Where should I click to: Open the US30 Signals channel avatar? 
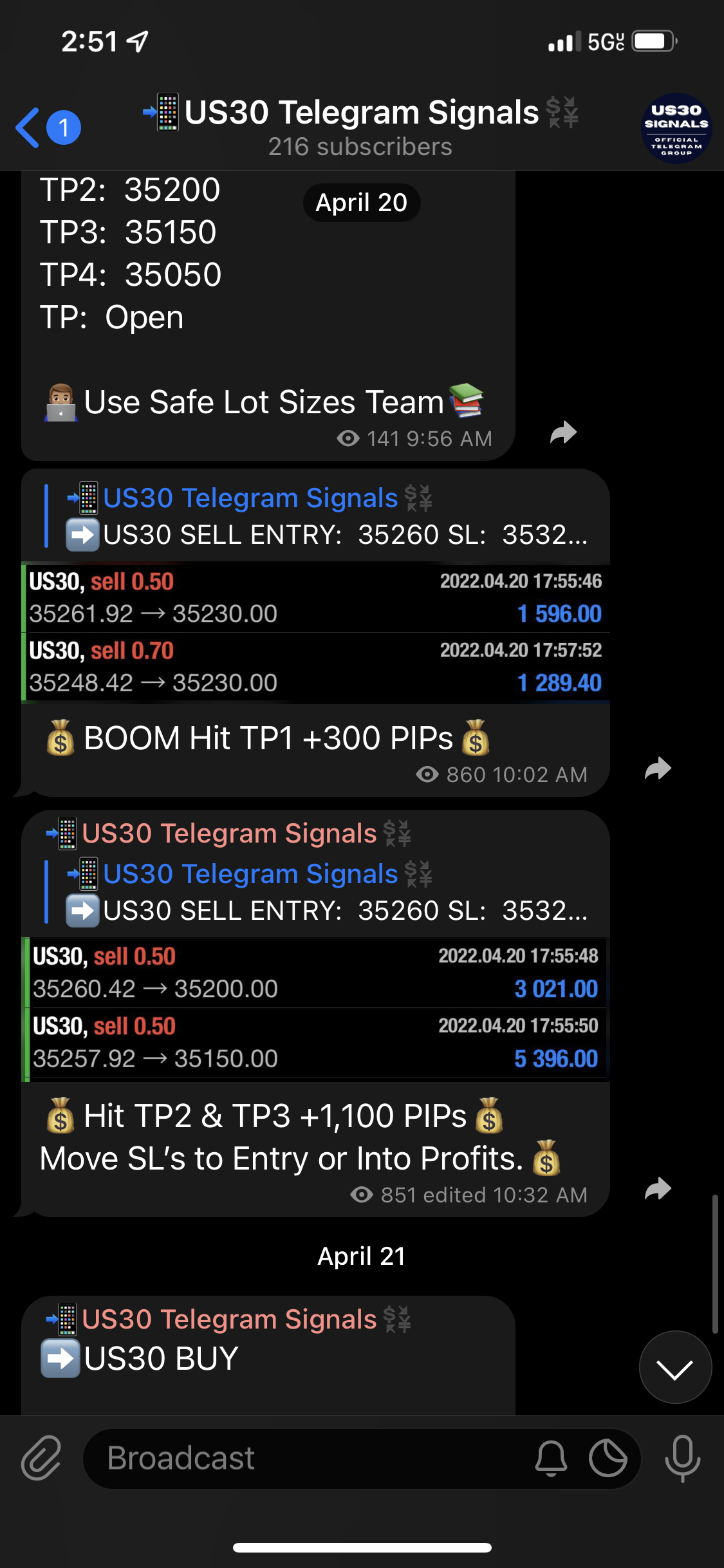click(x=676, y=128)
